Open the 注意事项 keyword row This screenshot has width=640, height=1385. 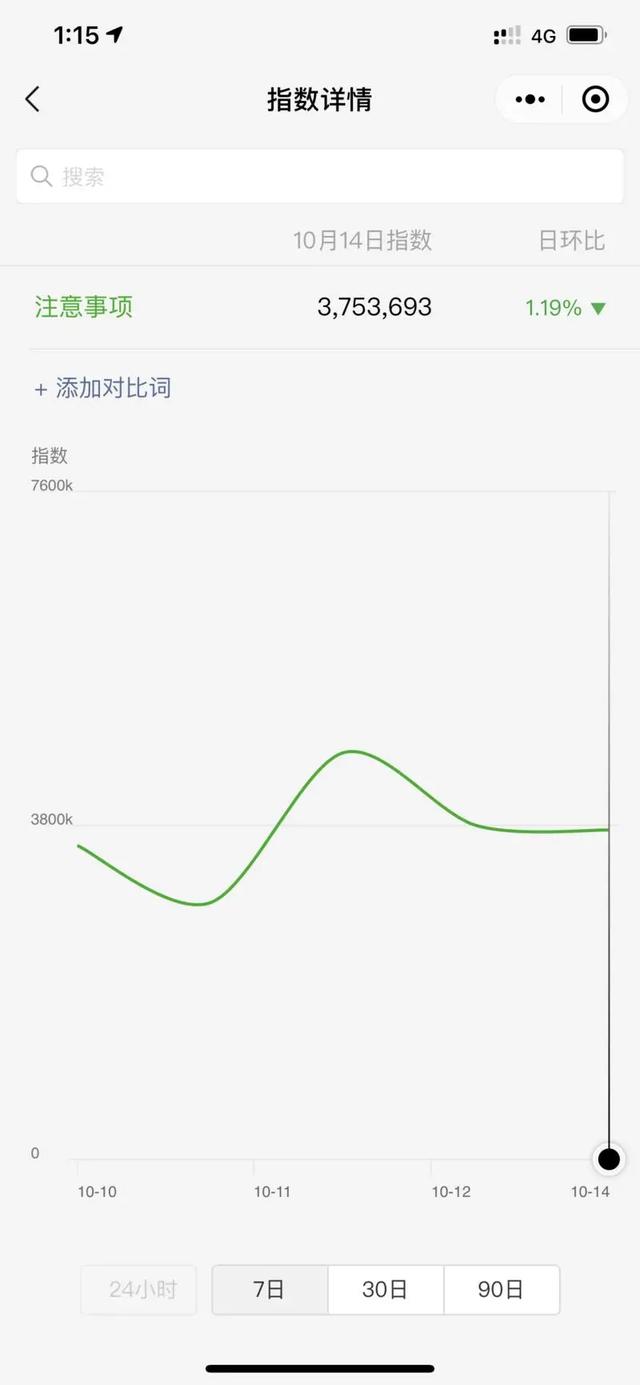click(320, 307)
